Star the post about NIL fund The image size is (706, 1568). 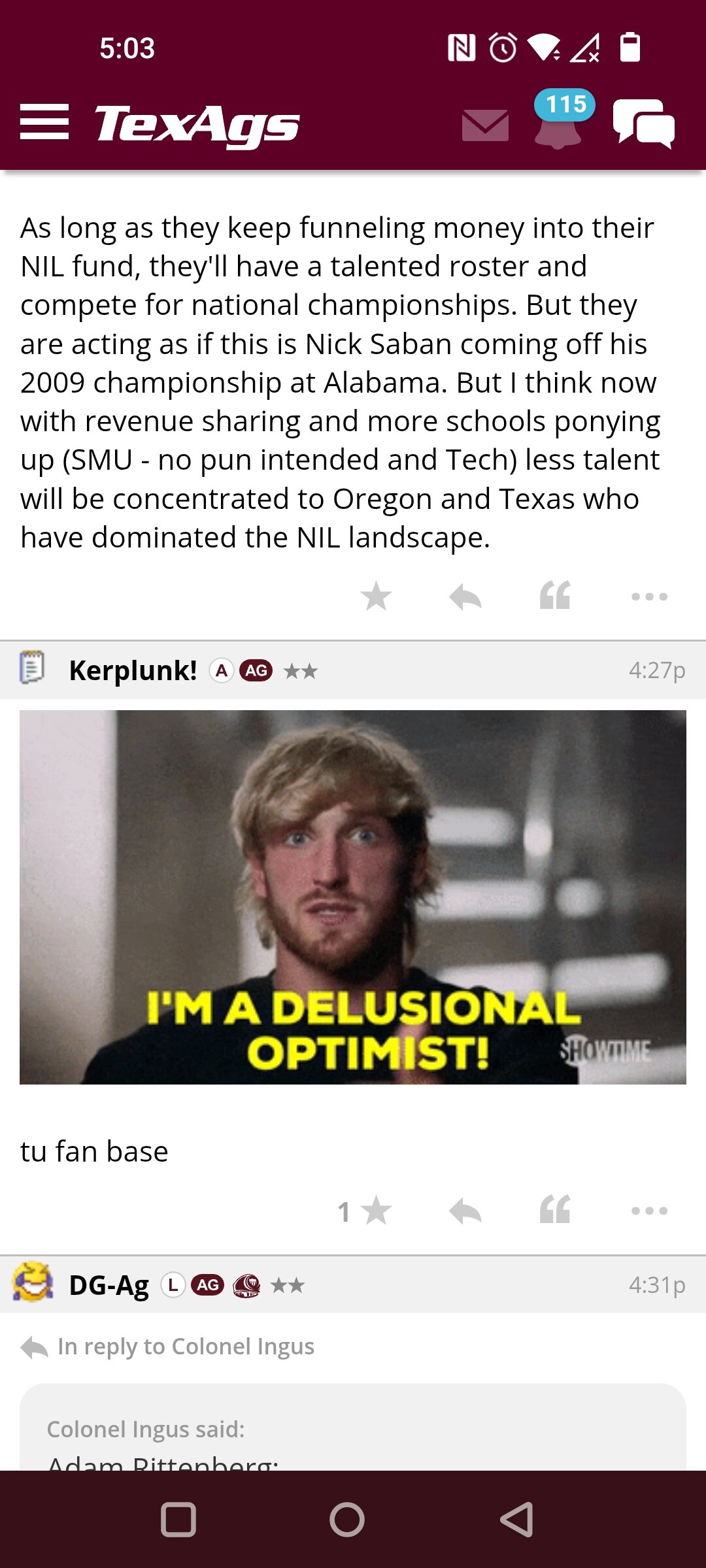376,596
